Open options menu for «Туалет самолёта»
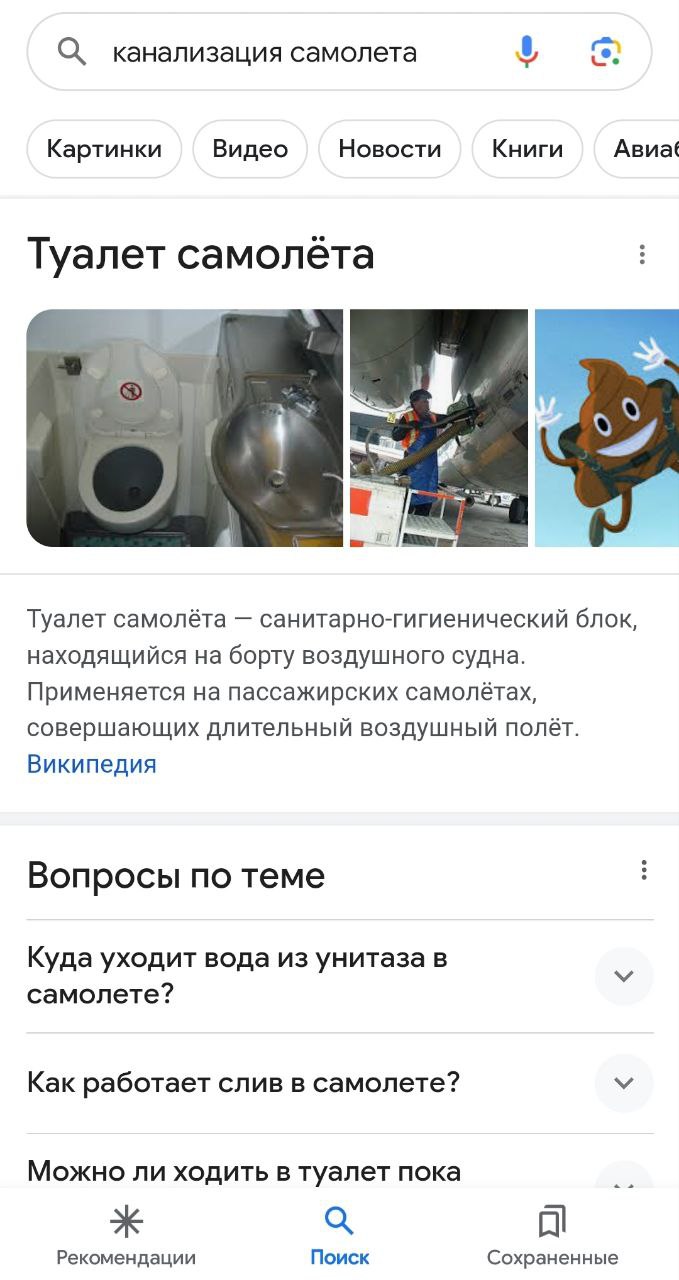This screenshot has width=679, height=1280. point(642,255)
